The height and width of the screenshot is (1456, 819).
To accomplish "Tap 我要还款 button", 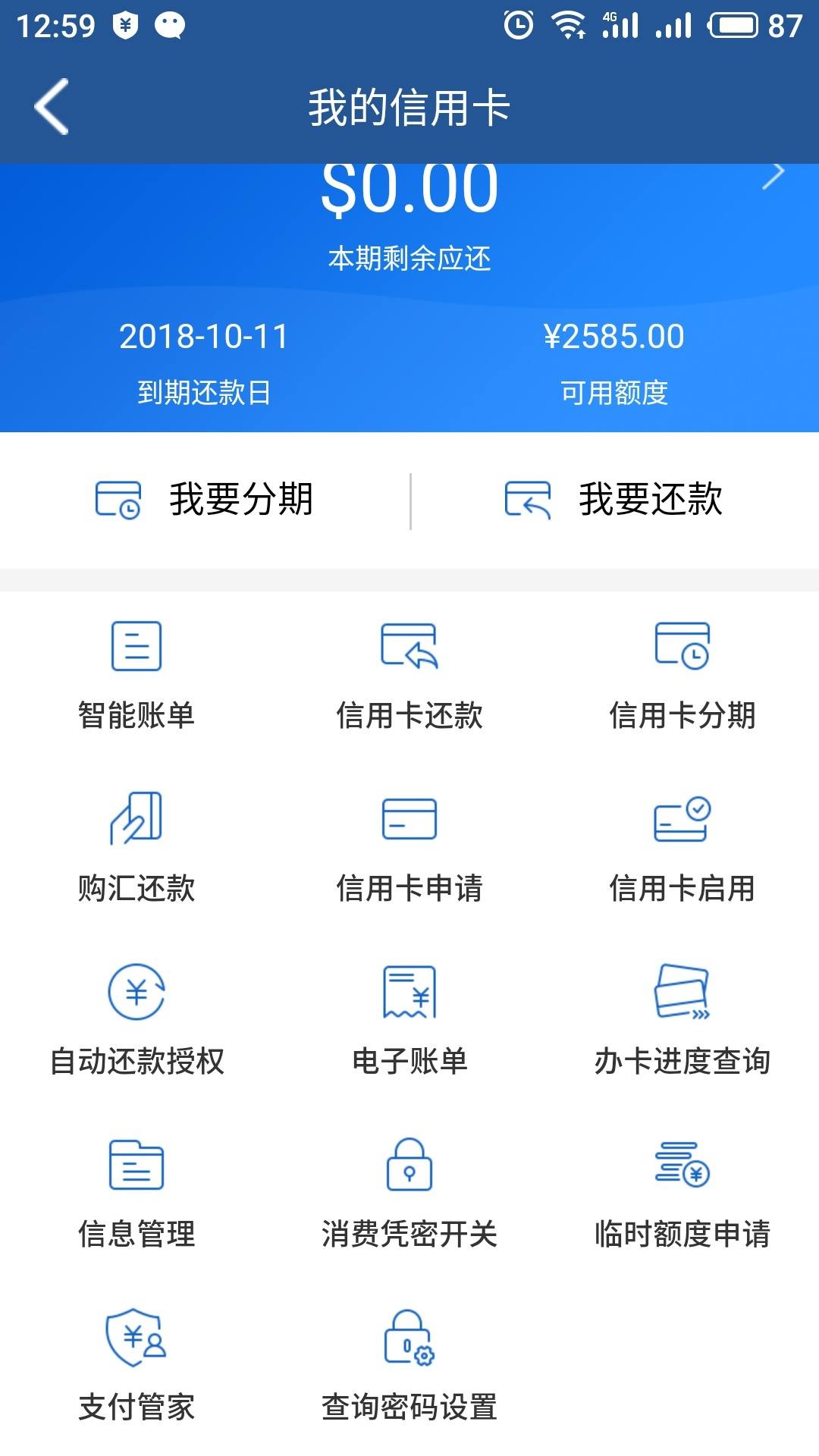I will click(614, 499).
